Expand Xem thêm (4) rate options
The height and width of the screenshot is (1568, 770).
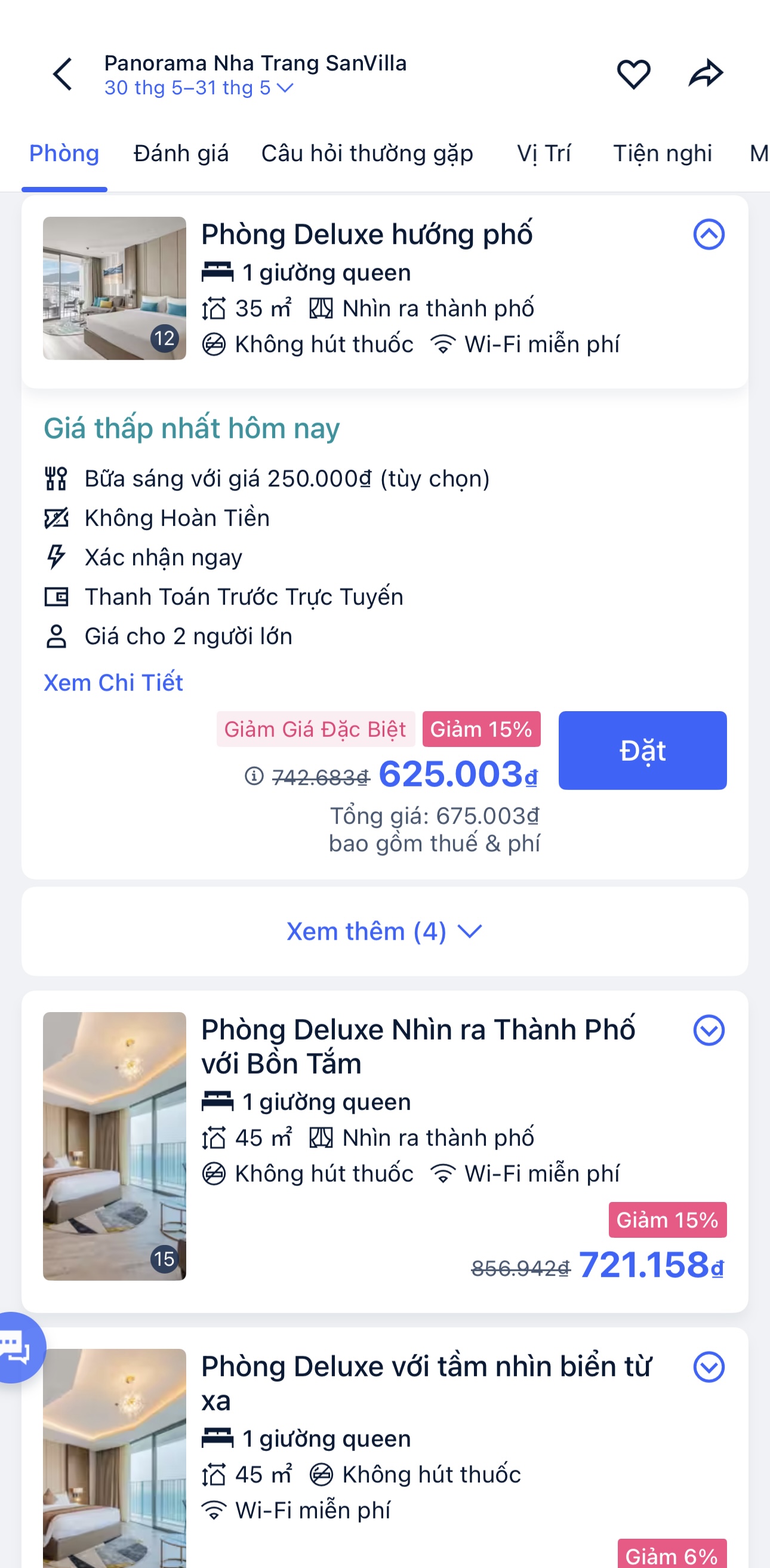tap(384, 931)
